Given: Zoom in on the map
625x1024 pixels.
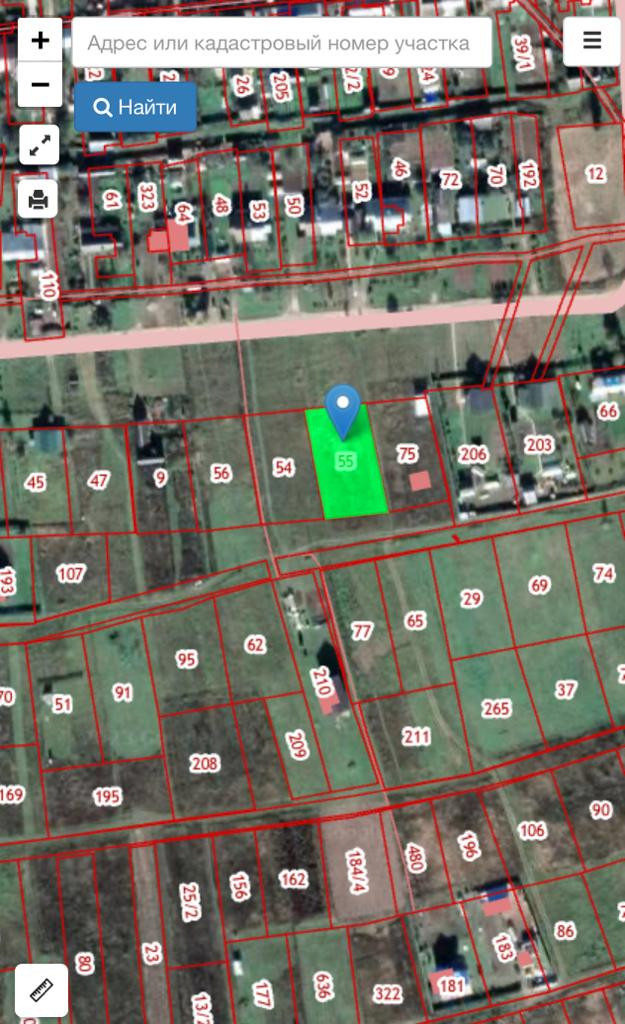Looking at the screenshot, I should [x=40, y=40].
